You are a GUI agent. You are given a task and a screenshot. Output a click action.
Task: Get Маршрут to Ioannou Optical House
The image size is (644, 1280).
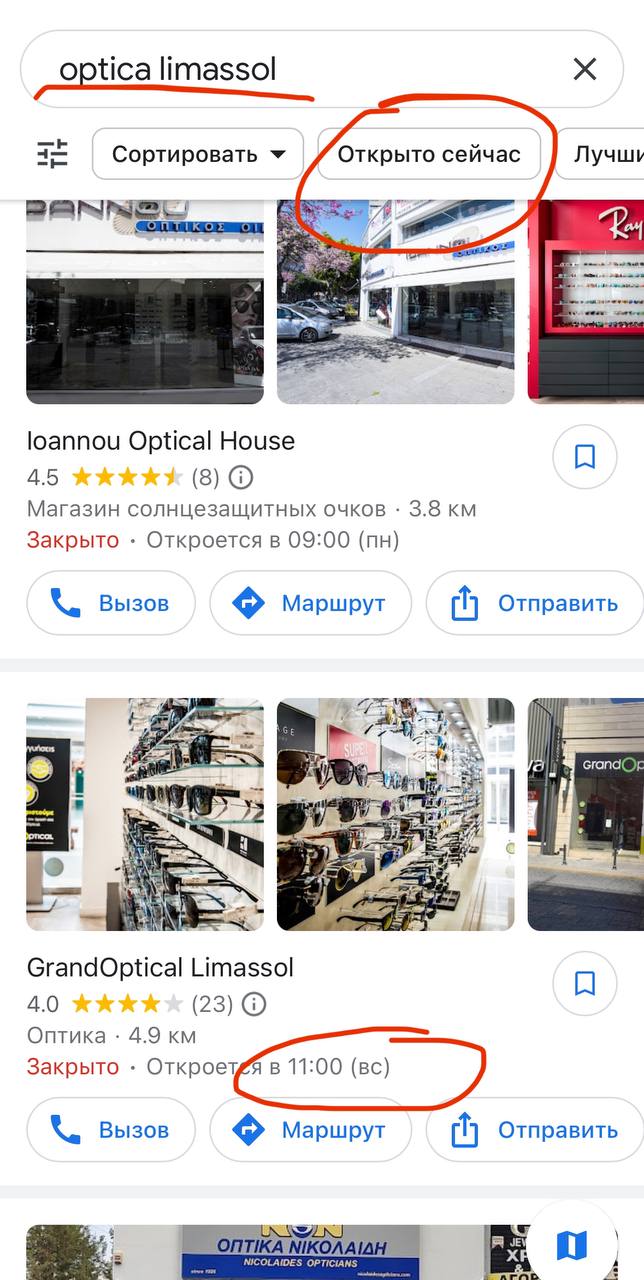(311, 603)
